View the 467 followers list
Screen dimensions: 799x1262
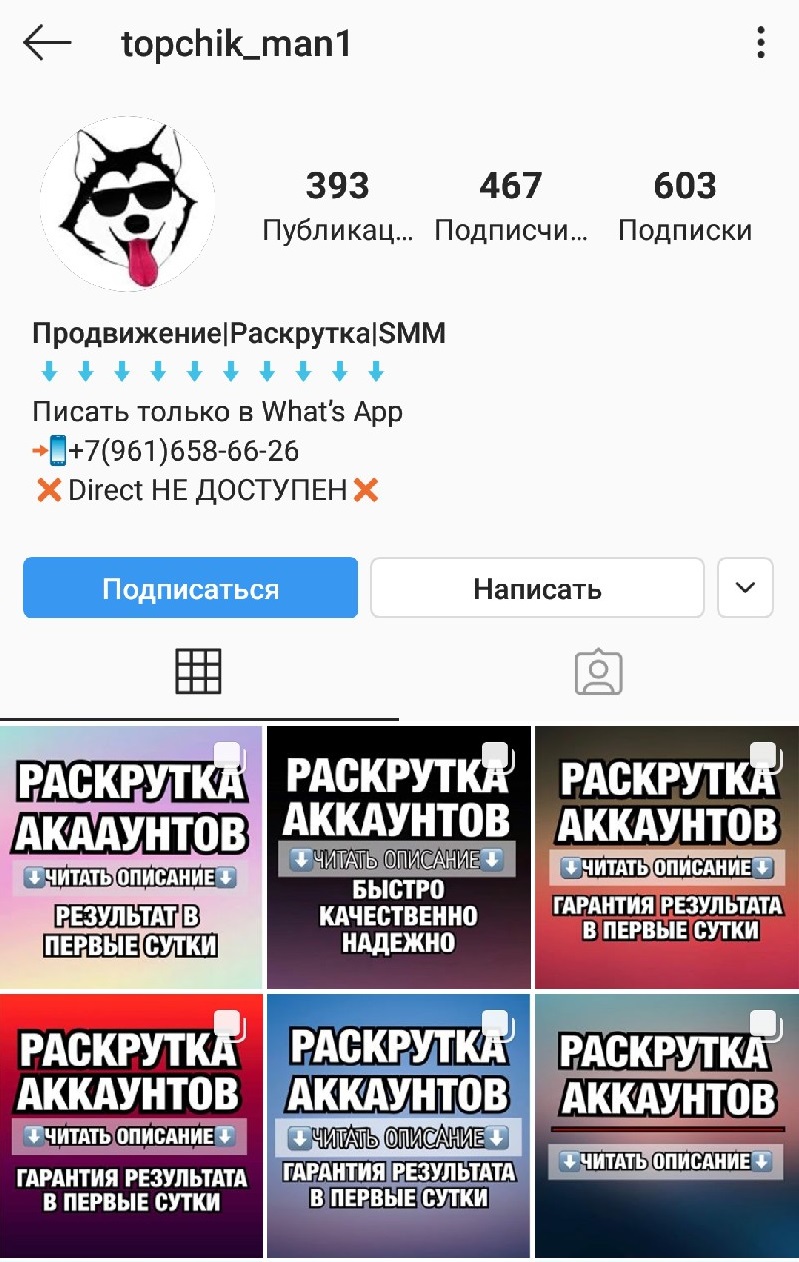coord(510,205)
